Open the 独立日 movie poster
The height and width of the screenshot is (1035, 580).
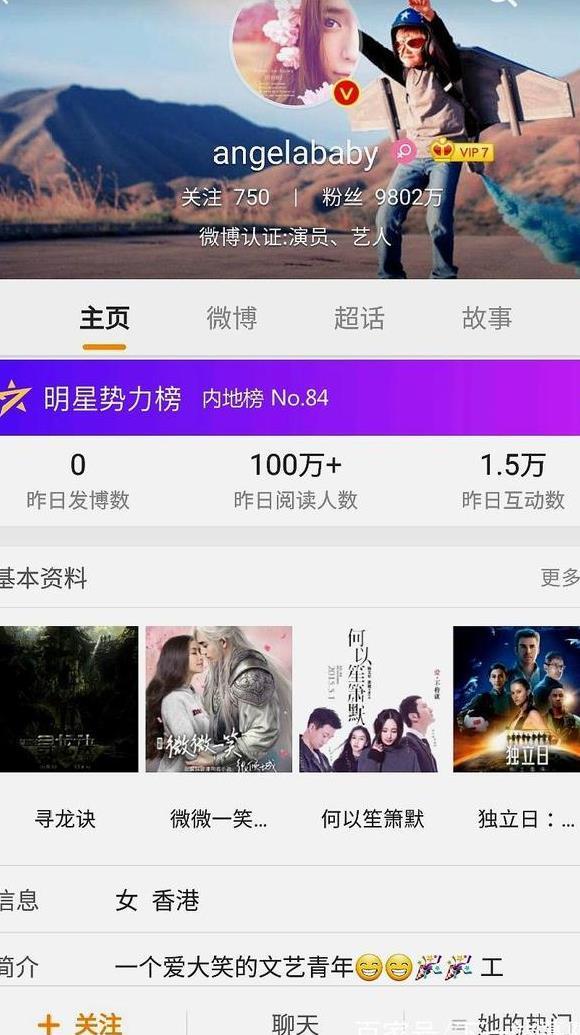[x=517, y=699]
